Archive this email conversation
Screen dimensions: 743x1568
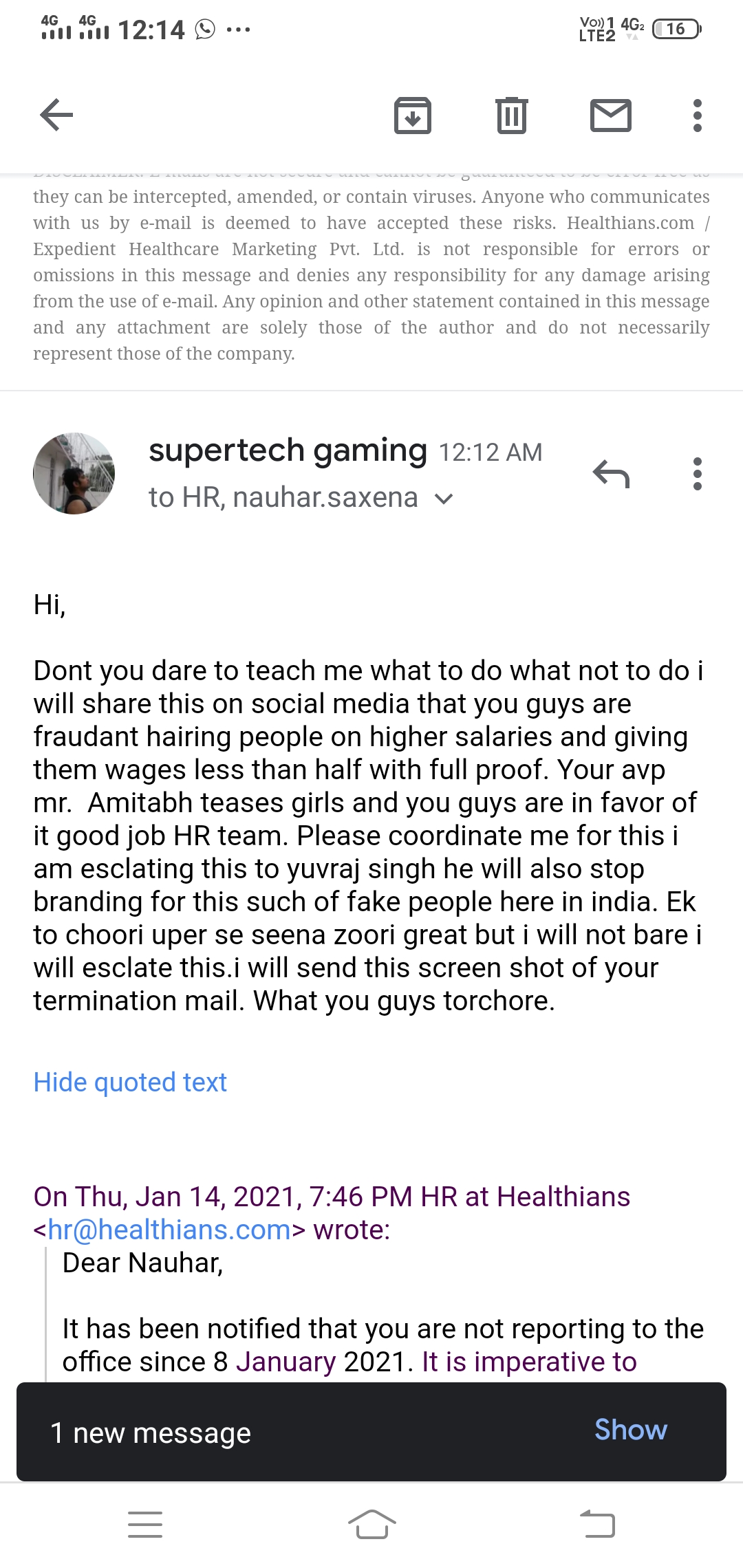[412, 115]
